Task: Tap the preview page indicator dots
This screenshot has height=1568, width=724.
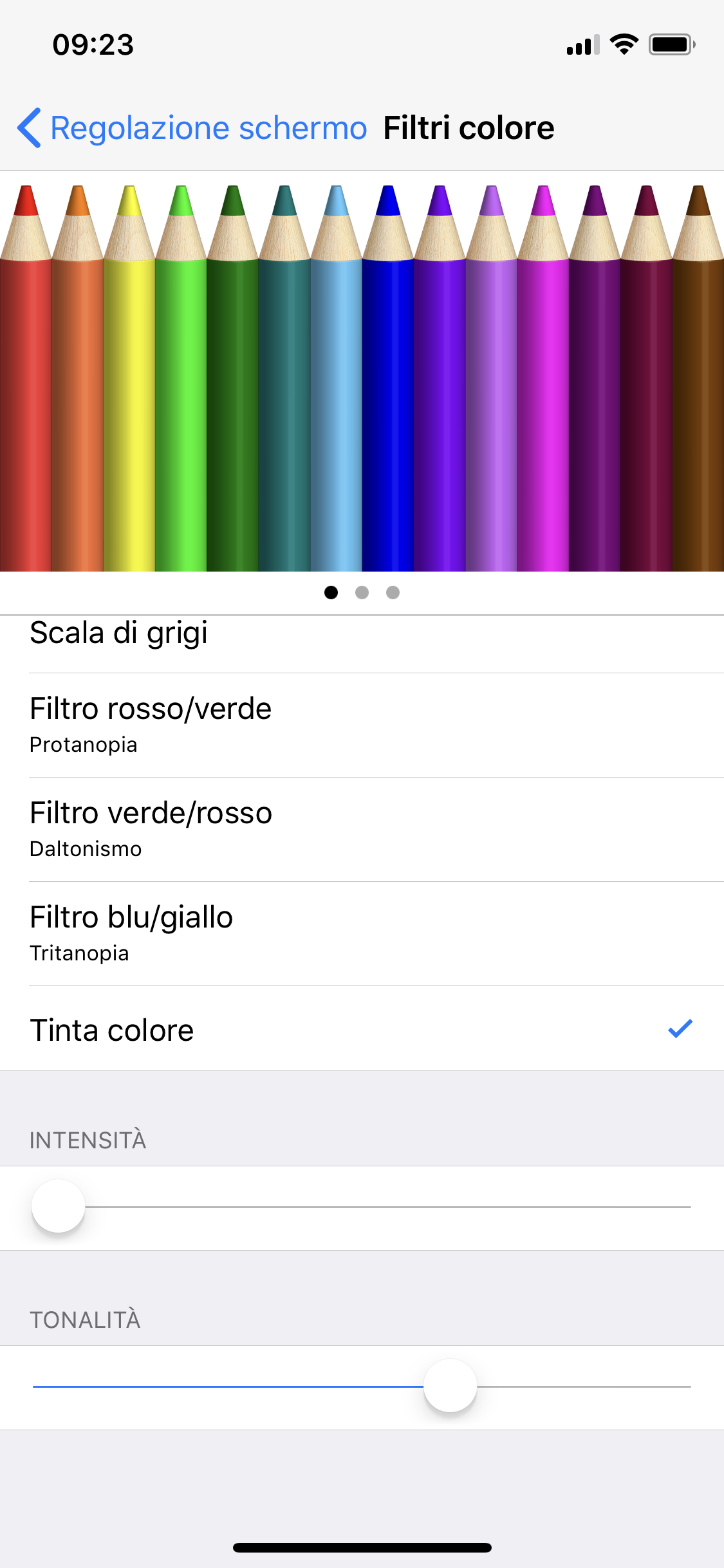Action: [362, 592]
